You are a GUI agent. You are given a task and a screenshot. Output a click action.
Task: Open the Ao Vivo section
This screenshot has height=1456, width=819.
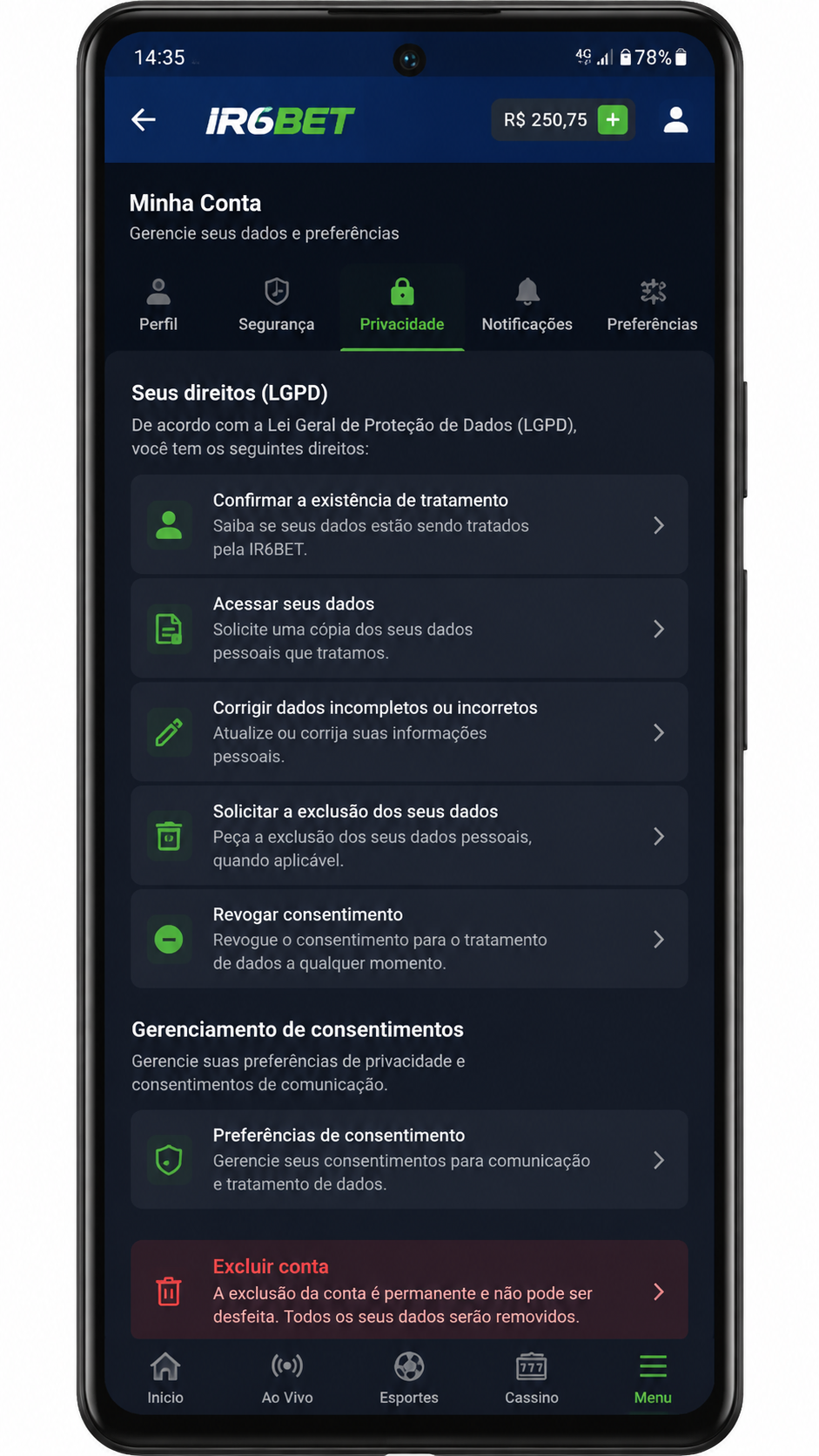point(287,1378)
